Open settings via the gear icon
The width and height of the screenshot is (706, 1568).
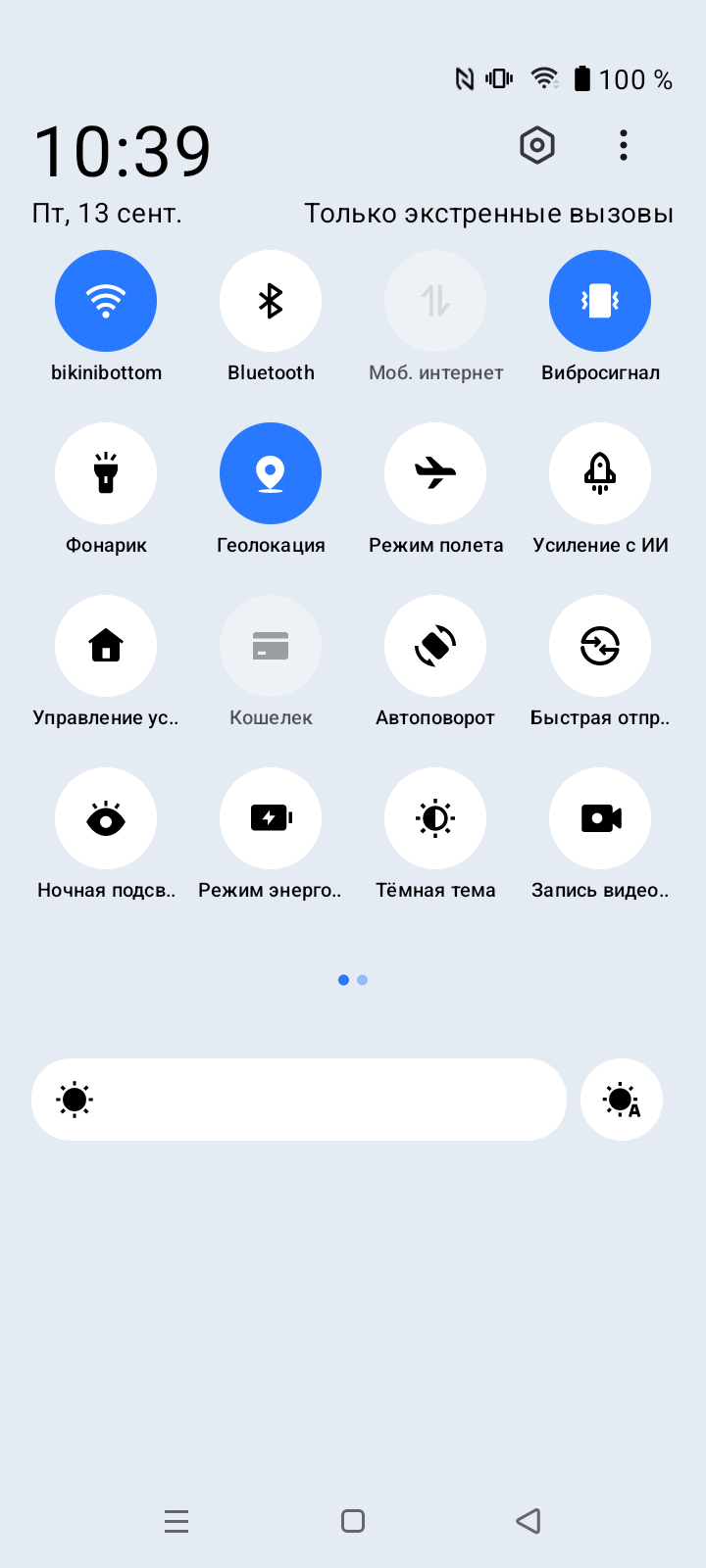[x=537, y=146]
